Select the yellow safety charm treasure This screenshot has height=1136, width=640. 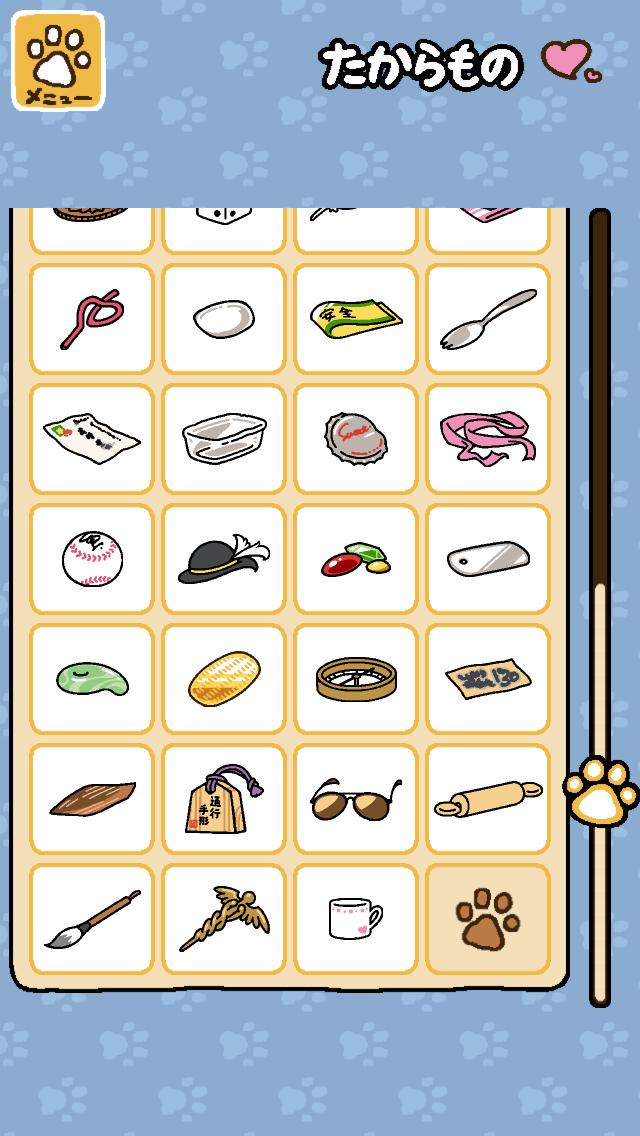click(356, 319)
